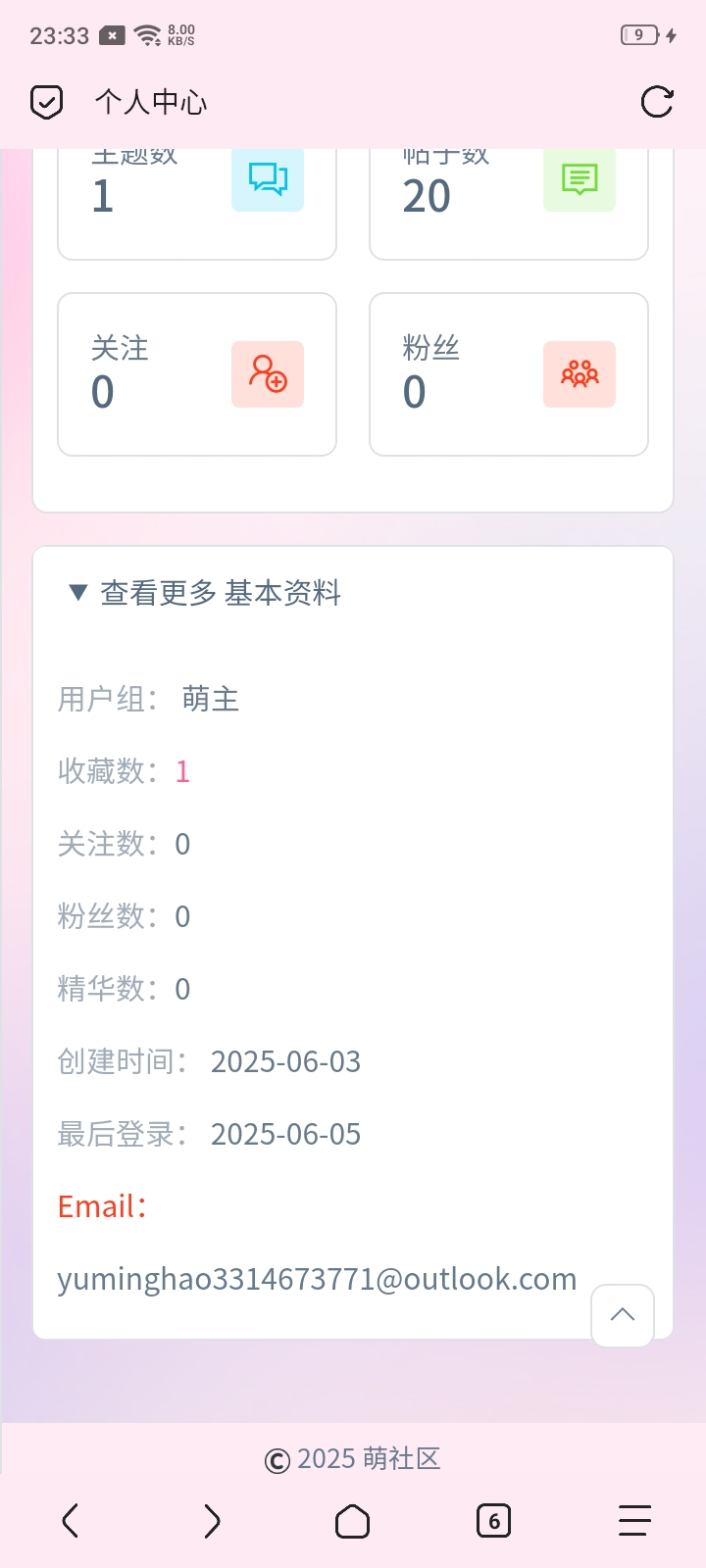Open the browser hamburger menu
This screenshot has height=1568, width=706.
634,1521
